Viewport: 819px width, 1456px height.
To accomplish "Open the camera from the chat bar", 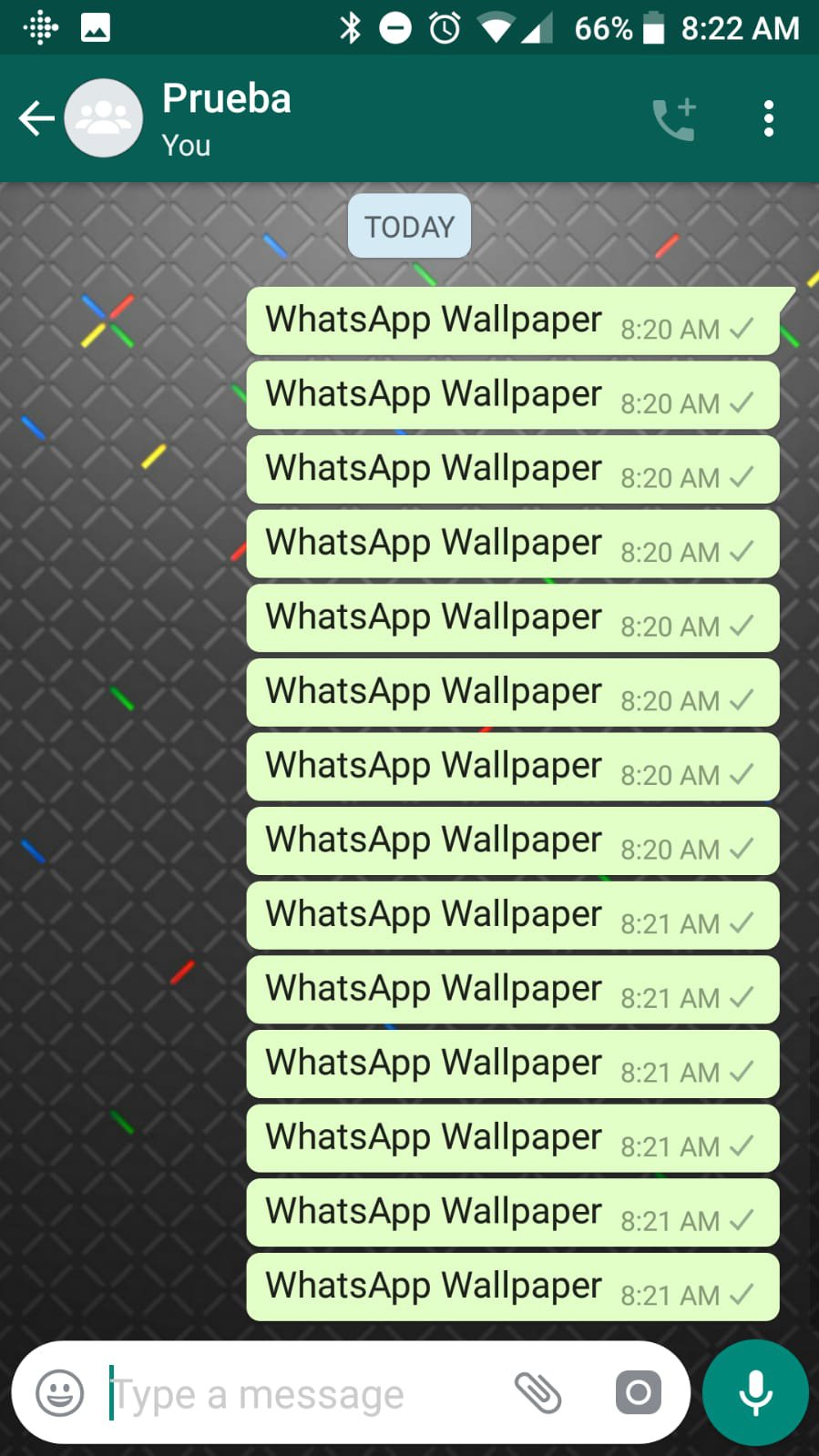I will coord(638,1392).
